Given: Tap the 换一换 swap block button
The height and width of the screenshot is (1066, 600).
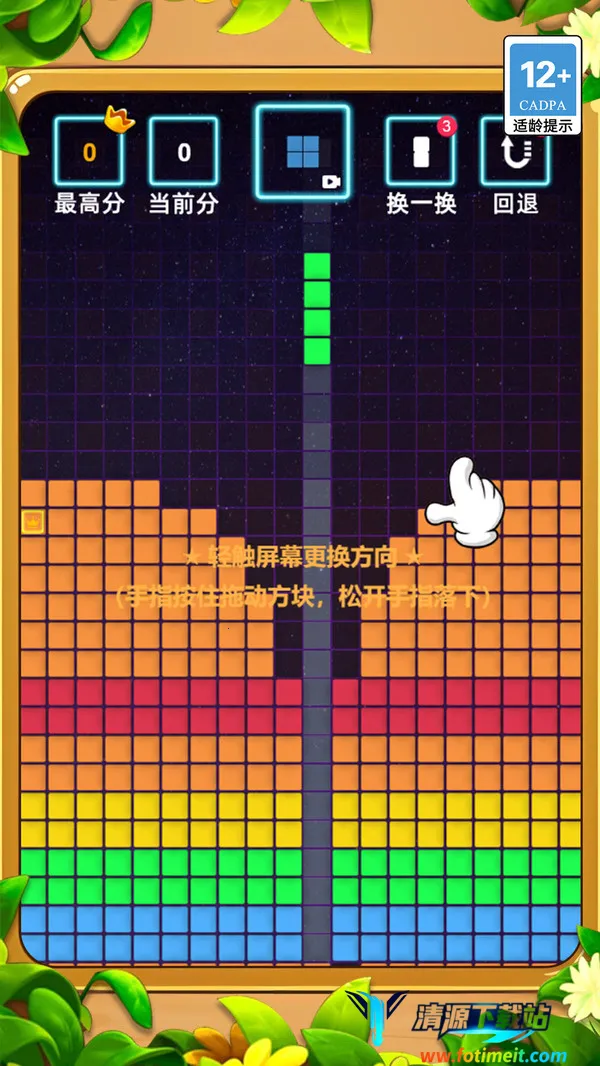Looking at the screenshot, I should pos(420,153).
